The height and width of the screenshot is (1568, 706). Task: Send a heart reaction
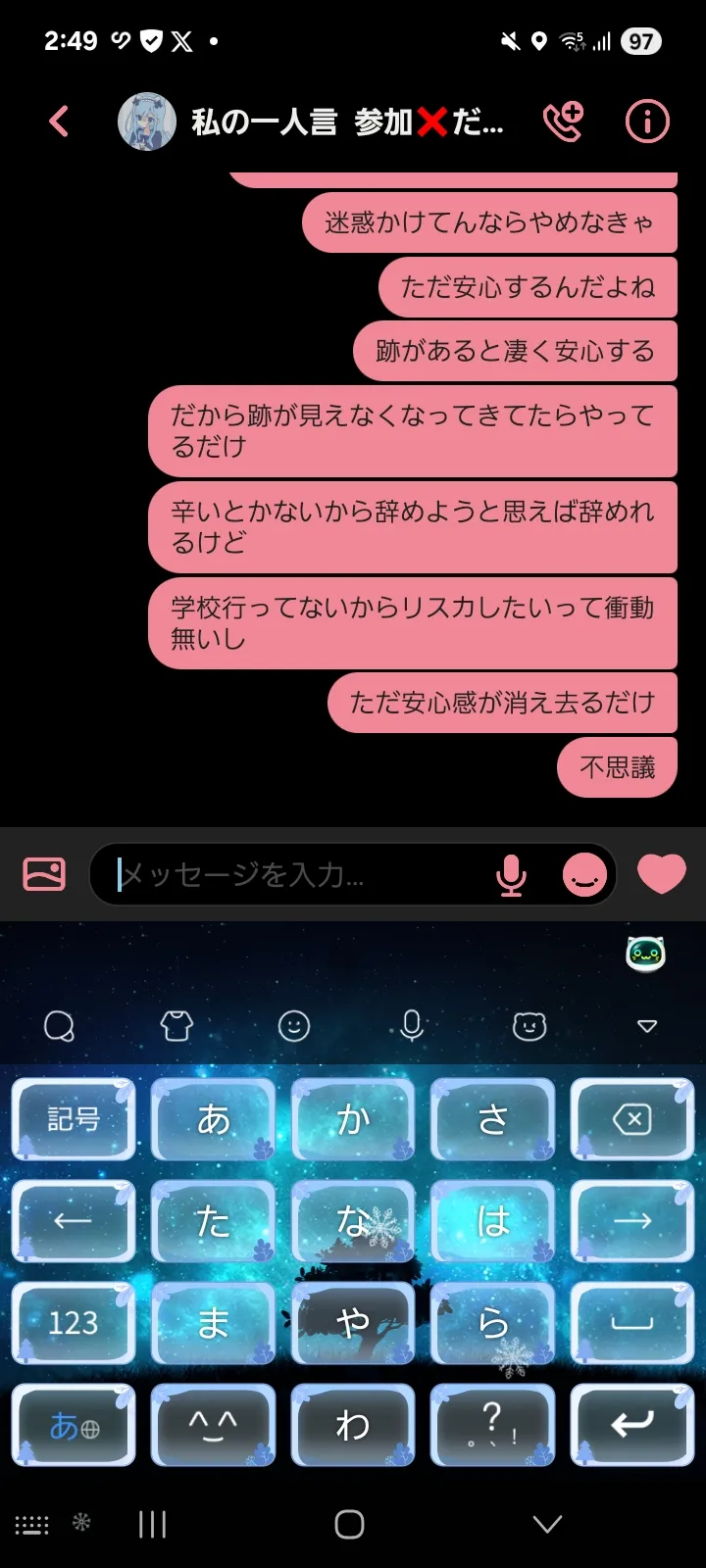[662, 873]
